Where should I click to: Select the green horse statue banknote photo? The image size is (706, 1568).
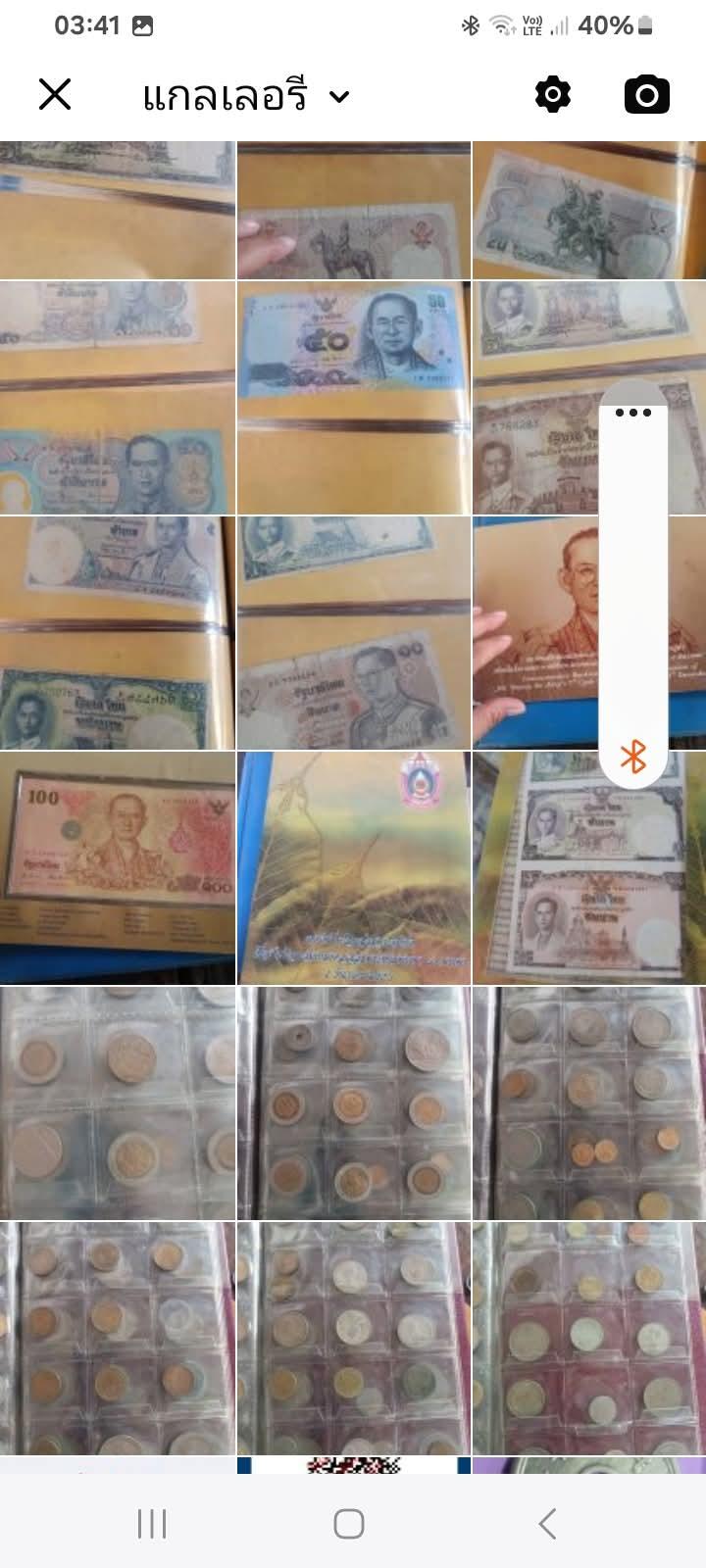point(588,211)
